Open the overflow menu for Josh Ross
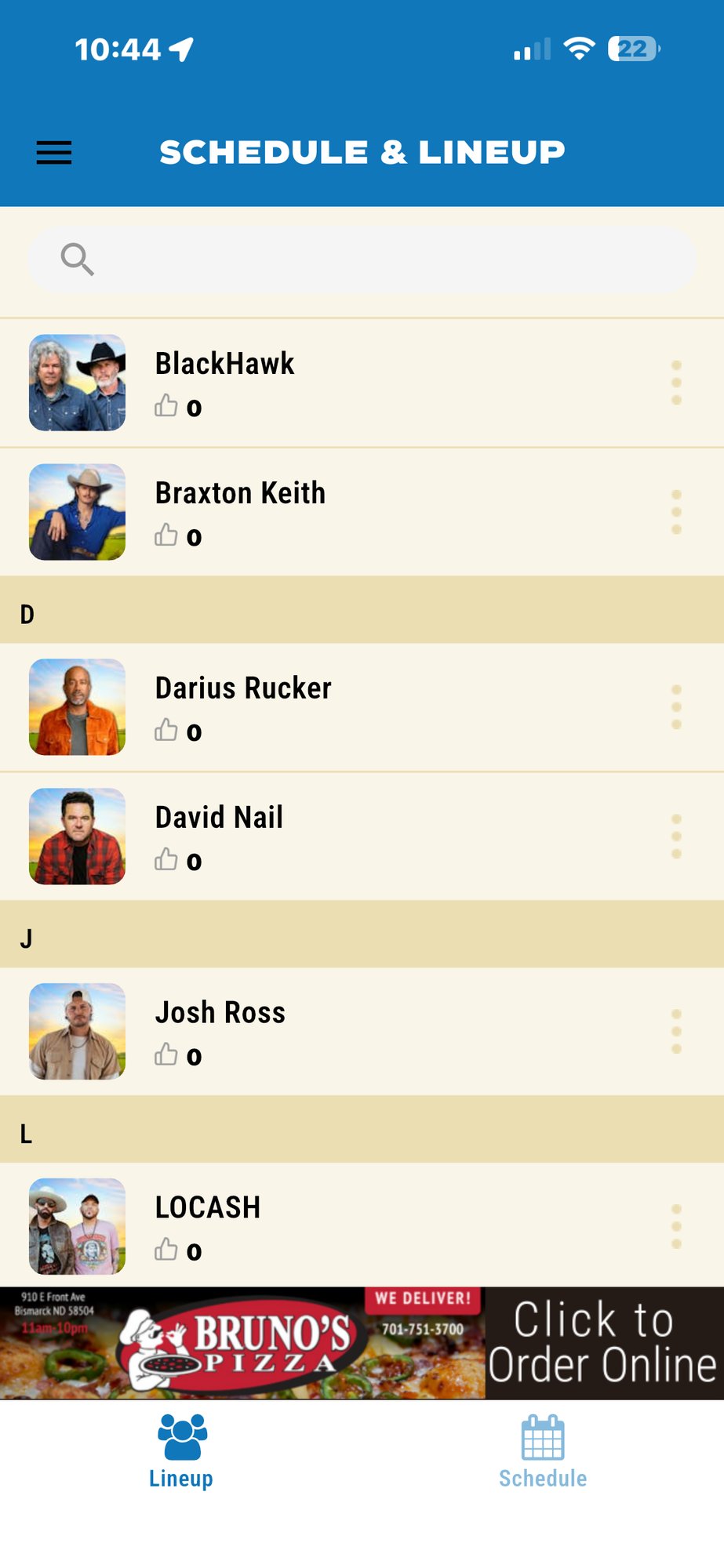724x1568 pixels. (676, 1032)
